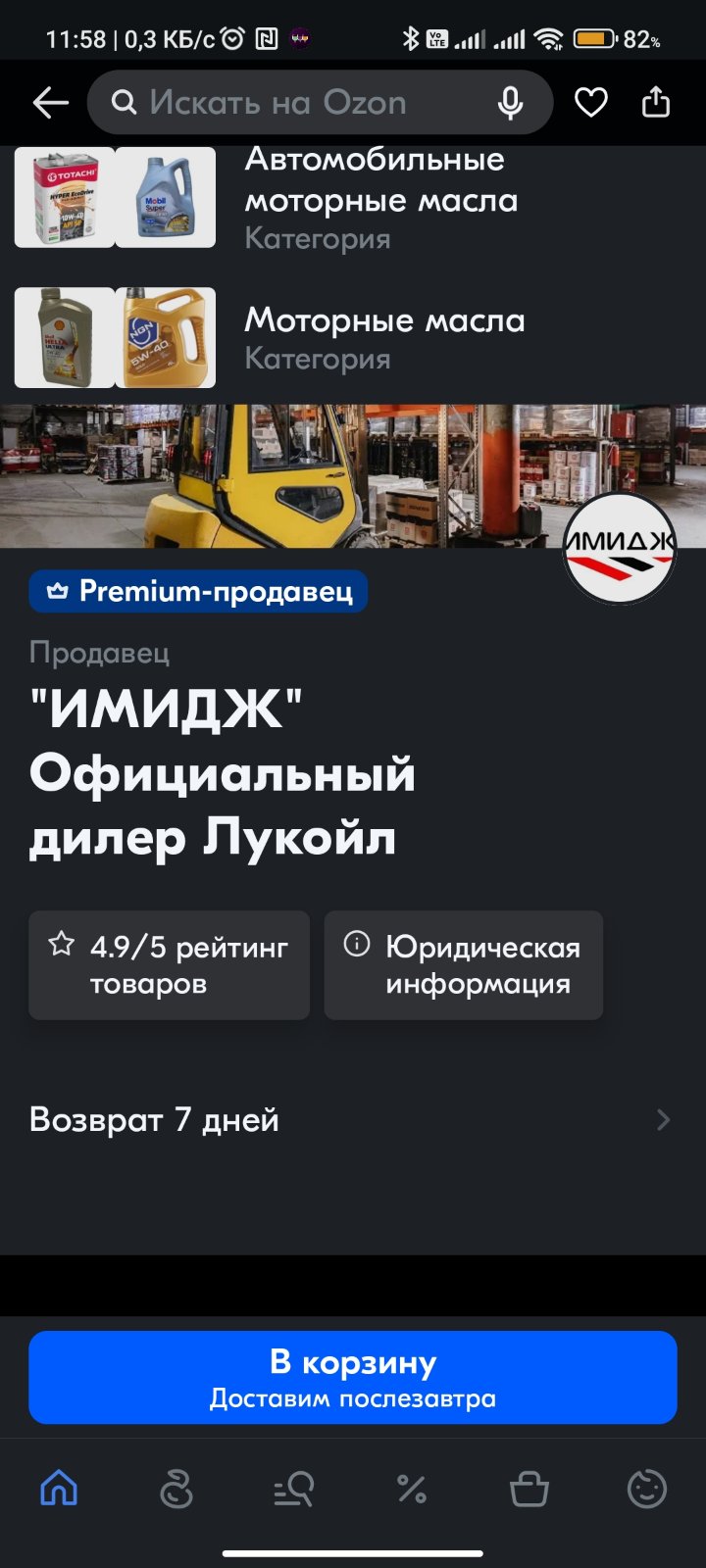
Task: Open the Возврат 7 дней return policy
Action: tap(353, 1119)
